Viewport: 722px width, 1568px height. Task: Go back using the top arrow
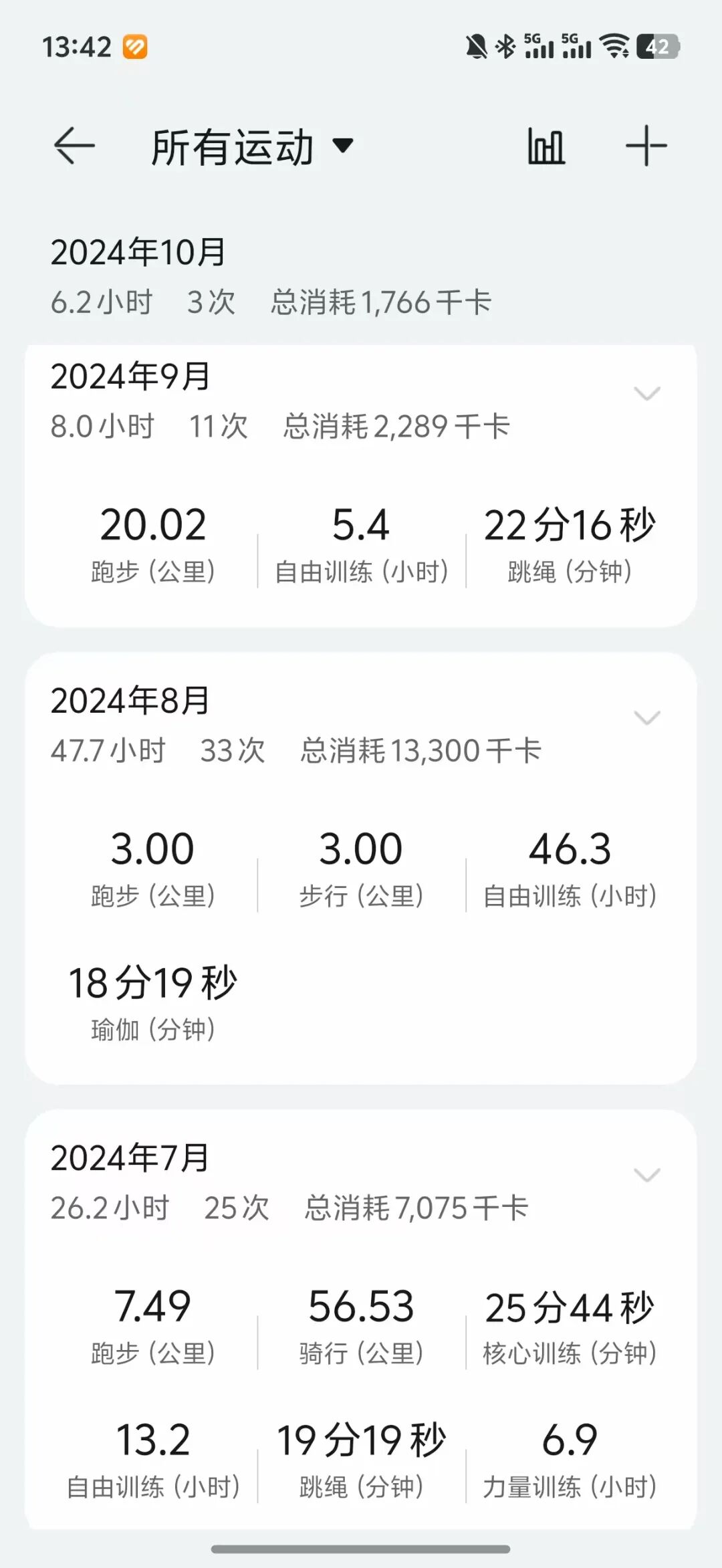(x=74, y=146)
